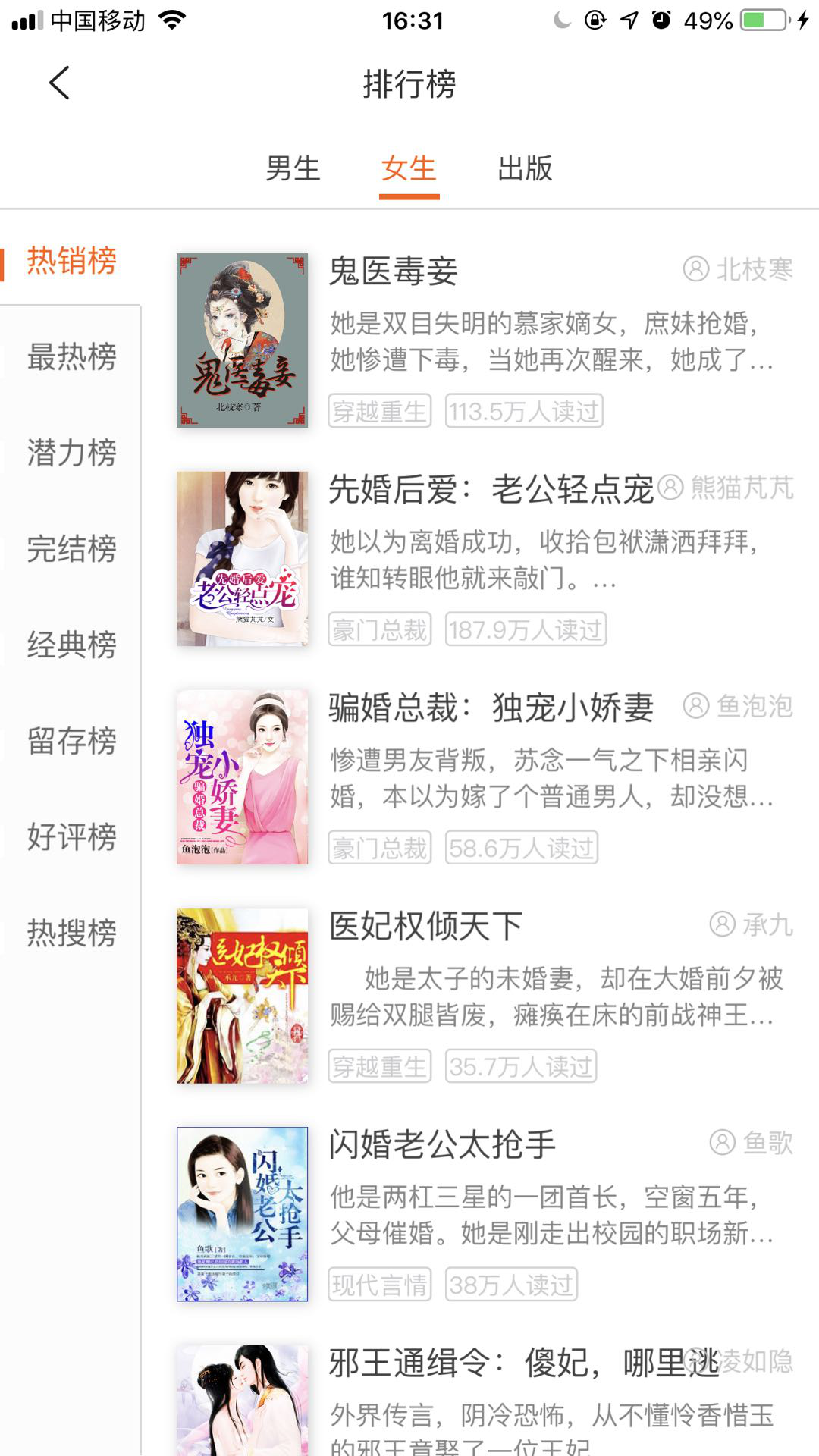Screen dimensions: 819x1456
Task: Open the 留存榜 ranking list
Action: 71,741
